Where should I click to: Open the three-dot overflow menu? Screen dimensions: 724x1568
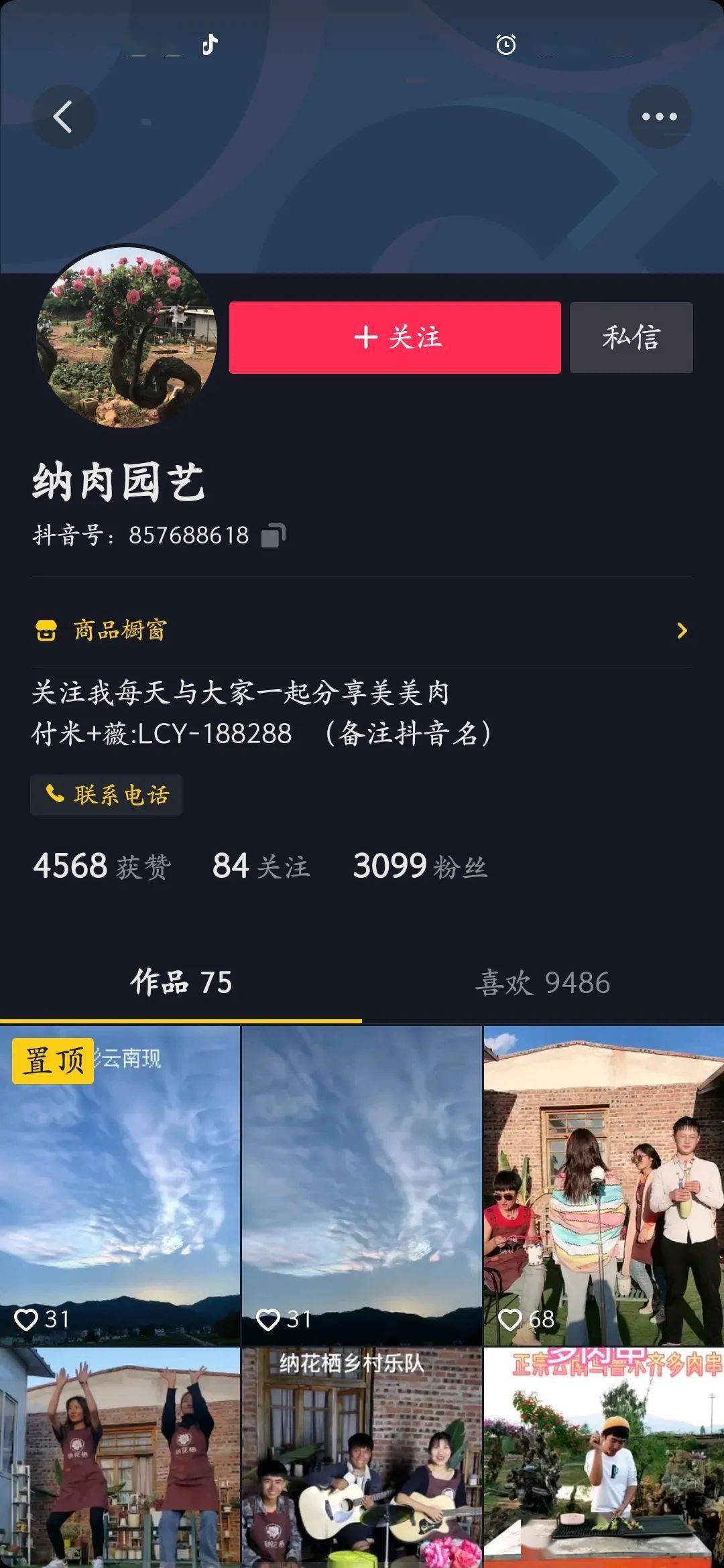point(659,117)
